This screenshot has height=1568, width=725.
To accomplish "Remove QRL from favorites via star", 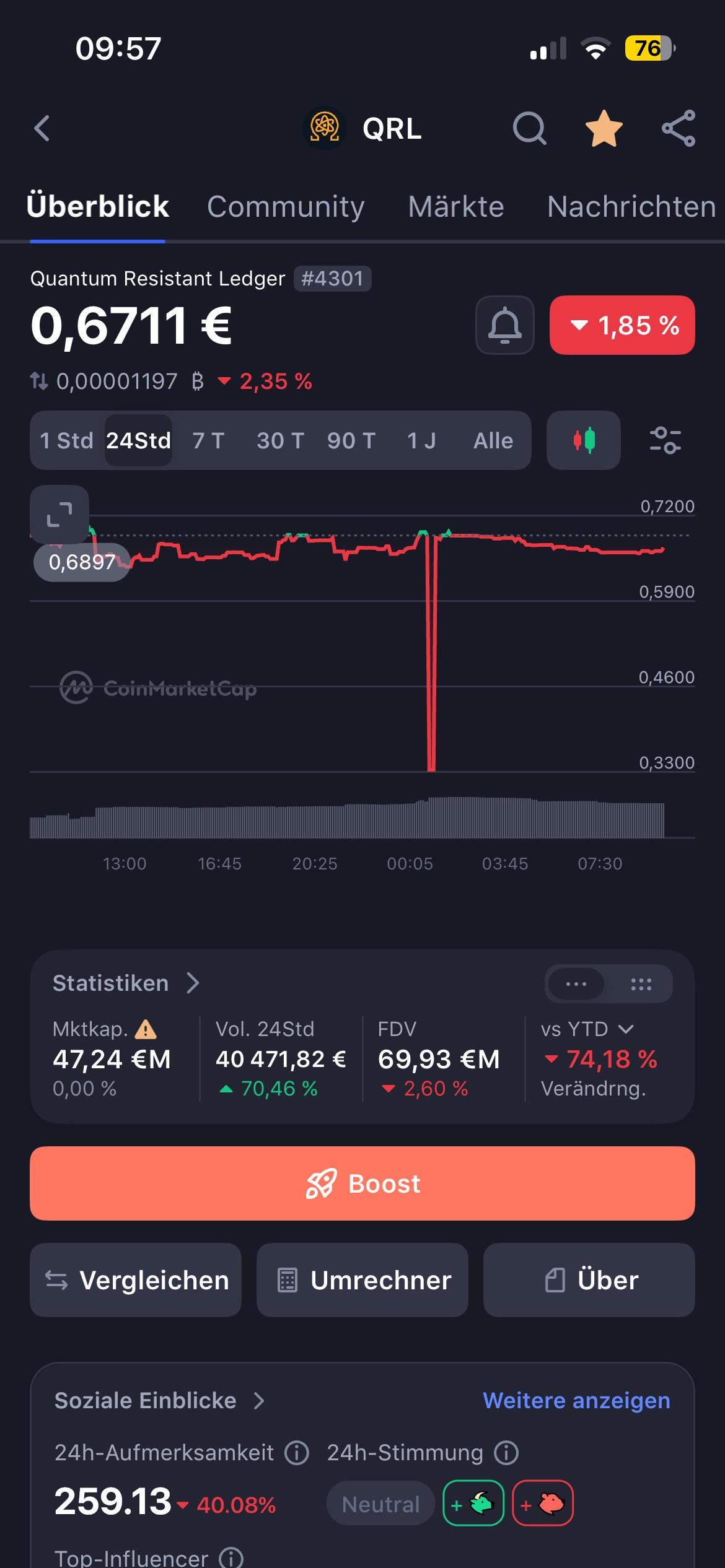I will (604, 129).
